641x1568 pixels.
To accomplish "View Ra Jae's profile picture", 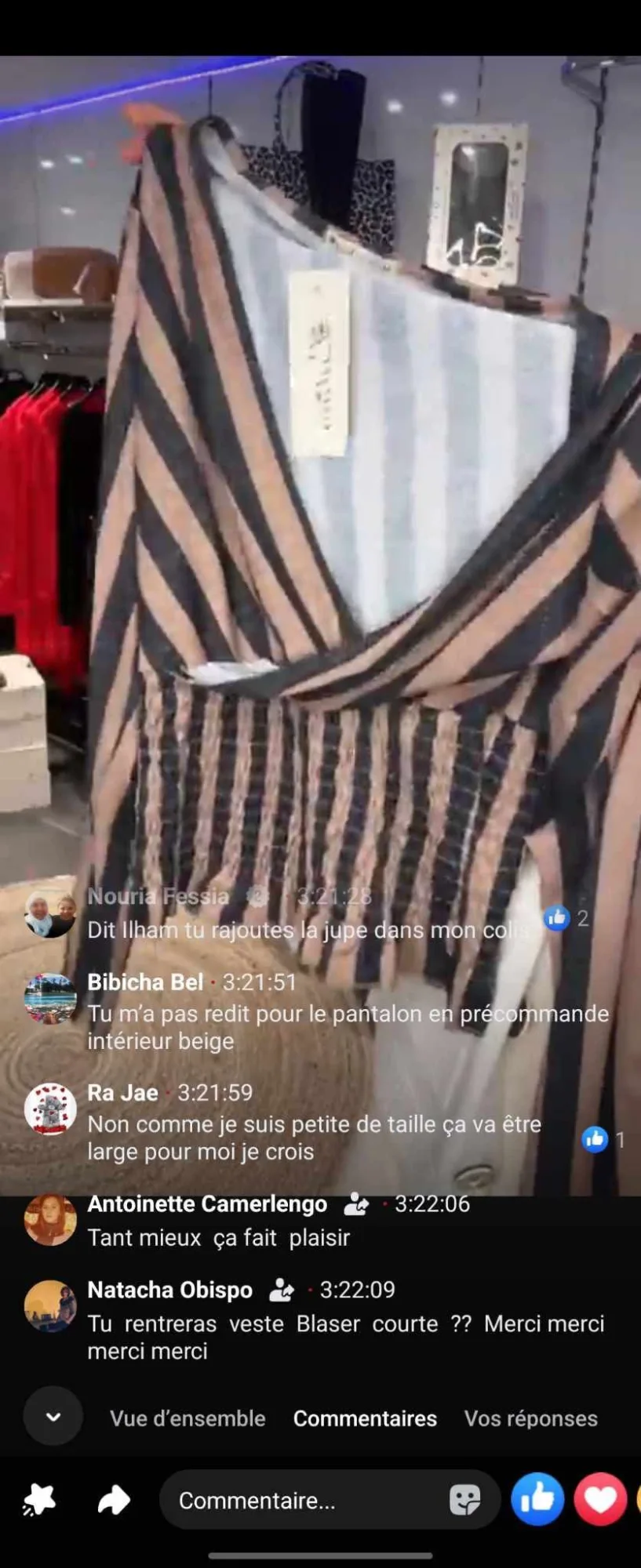I will [50, 1109].
